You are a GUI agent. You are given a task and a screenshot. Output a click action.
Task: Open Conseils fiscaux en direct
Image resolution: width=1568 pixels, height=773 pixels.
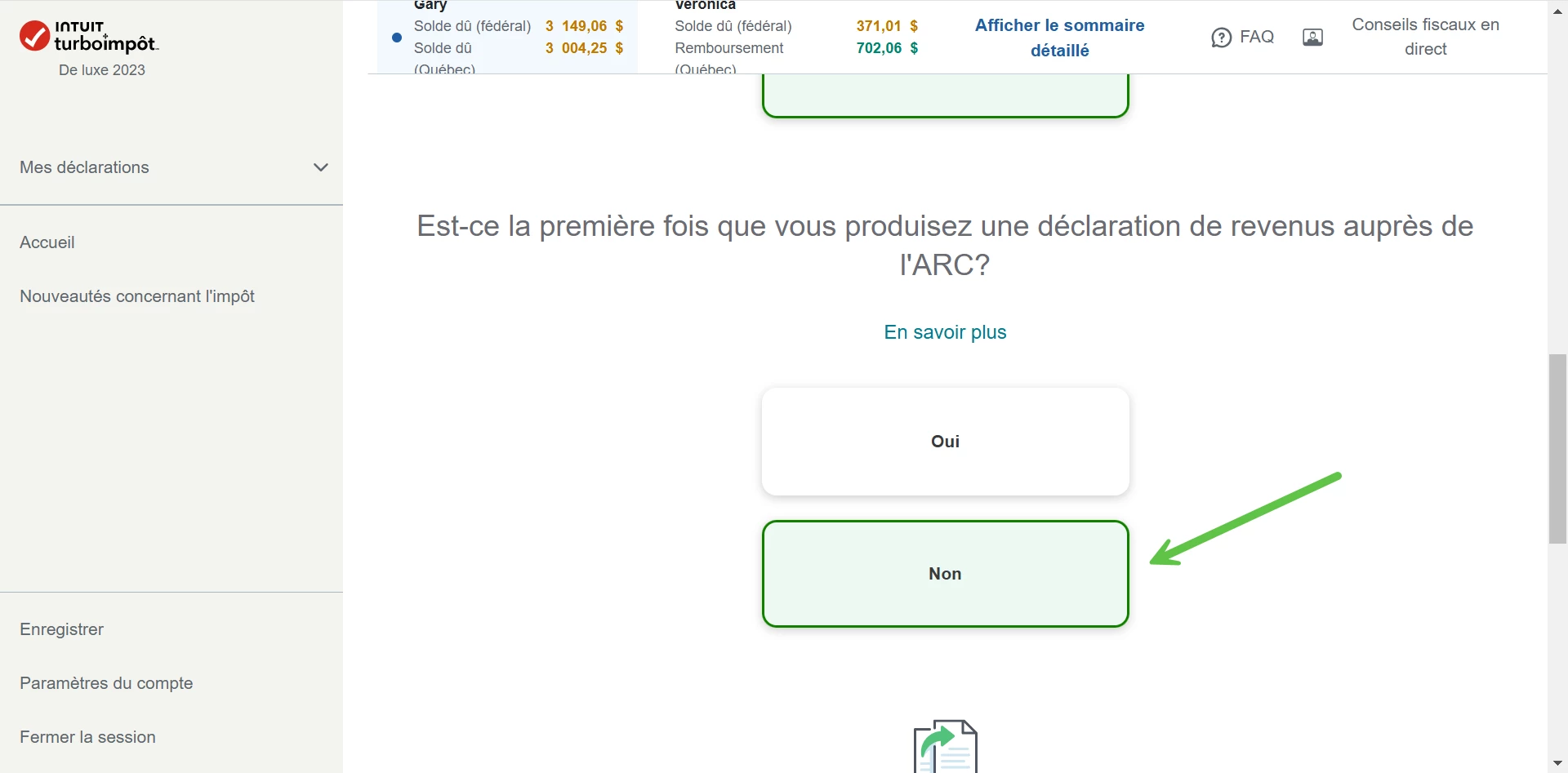tap(1424, 37)
